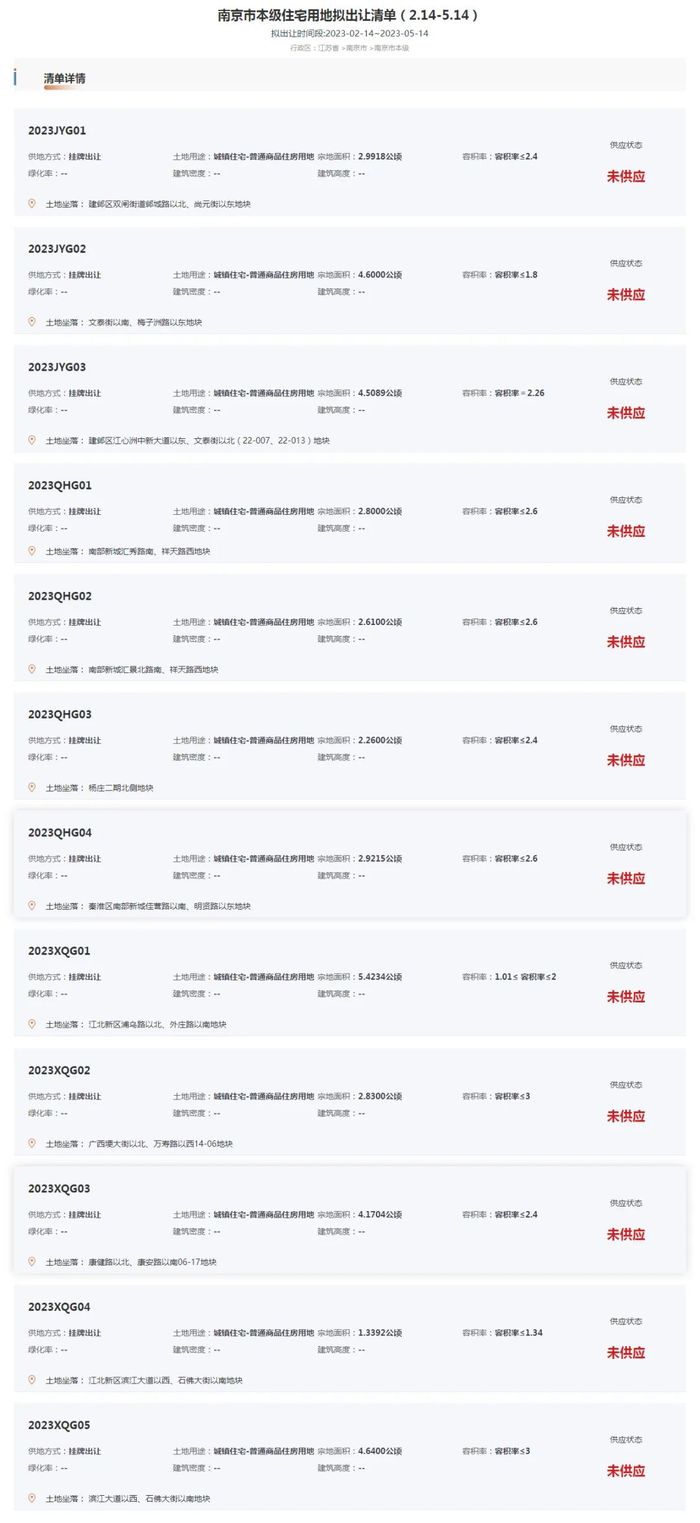Open the 2023JYG02 land parcel card
This screenshot has height=1523, width=700.
(x=350, y=280)
